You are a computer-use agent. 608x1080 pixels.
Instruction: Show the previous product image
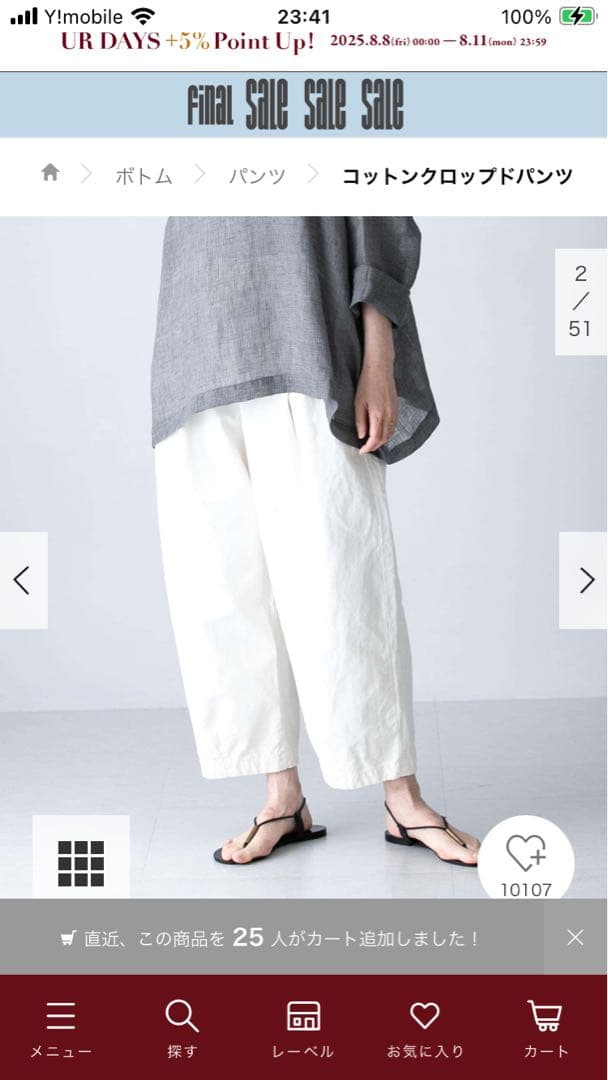[23, 580]
